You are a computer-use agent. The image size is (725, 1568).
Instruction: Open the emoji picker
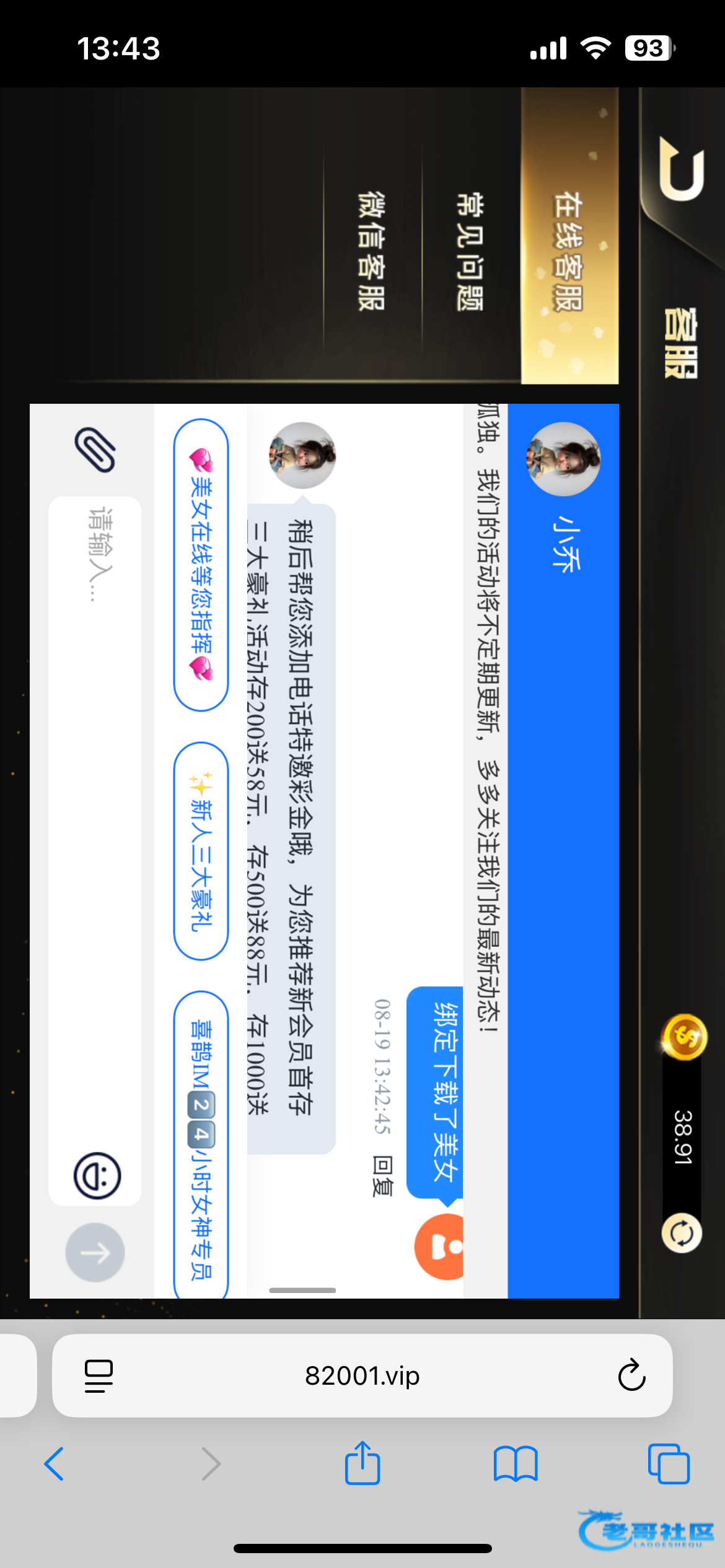pyautogui.click(x=97, y=1175)
